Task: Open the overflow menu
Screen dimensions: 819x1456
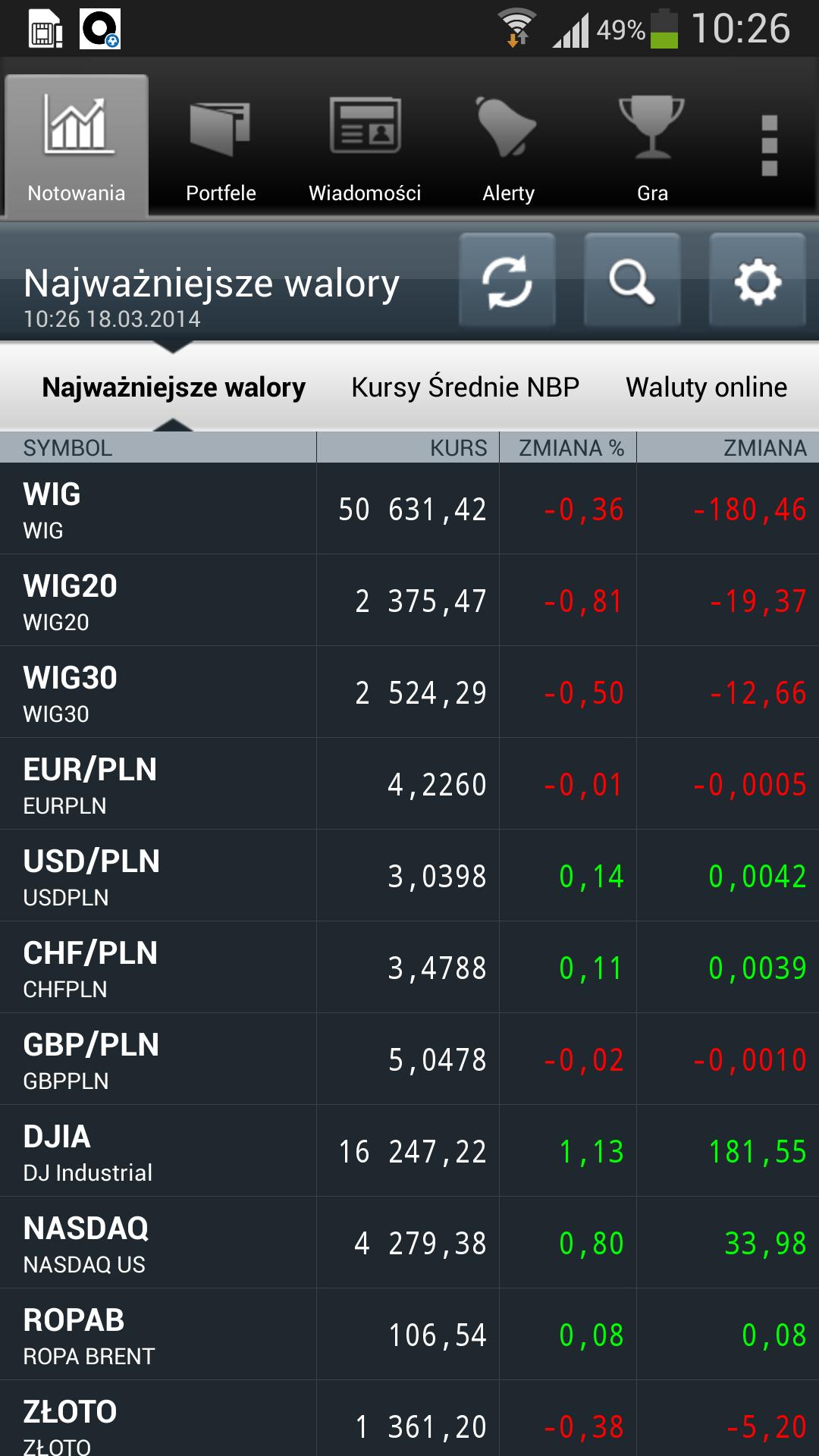Action: coord(769,146)
